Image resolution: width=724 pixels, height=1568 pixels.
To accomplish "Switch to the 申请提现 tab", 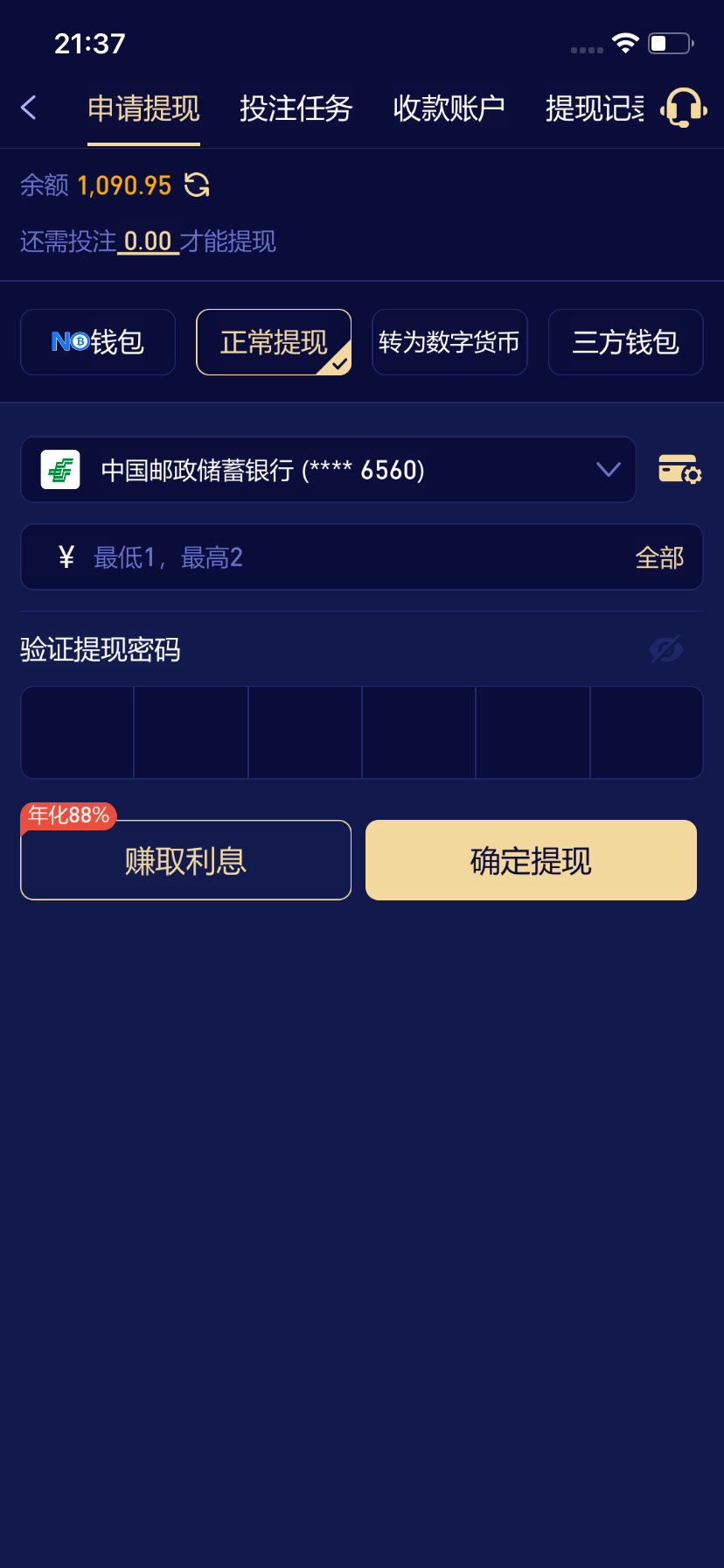I will point(143,108).
